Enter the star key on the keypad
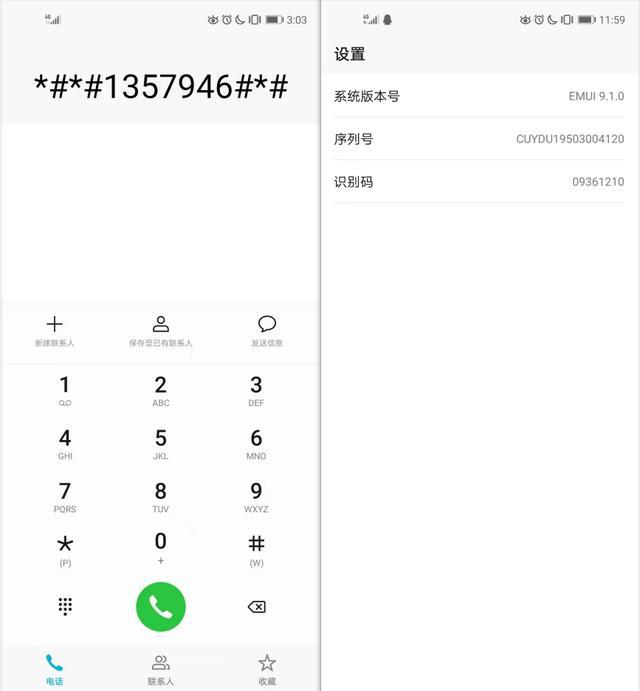The height and width of the screenshot is (691, 640). coord(65,549)
